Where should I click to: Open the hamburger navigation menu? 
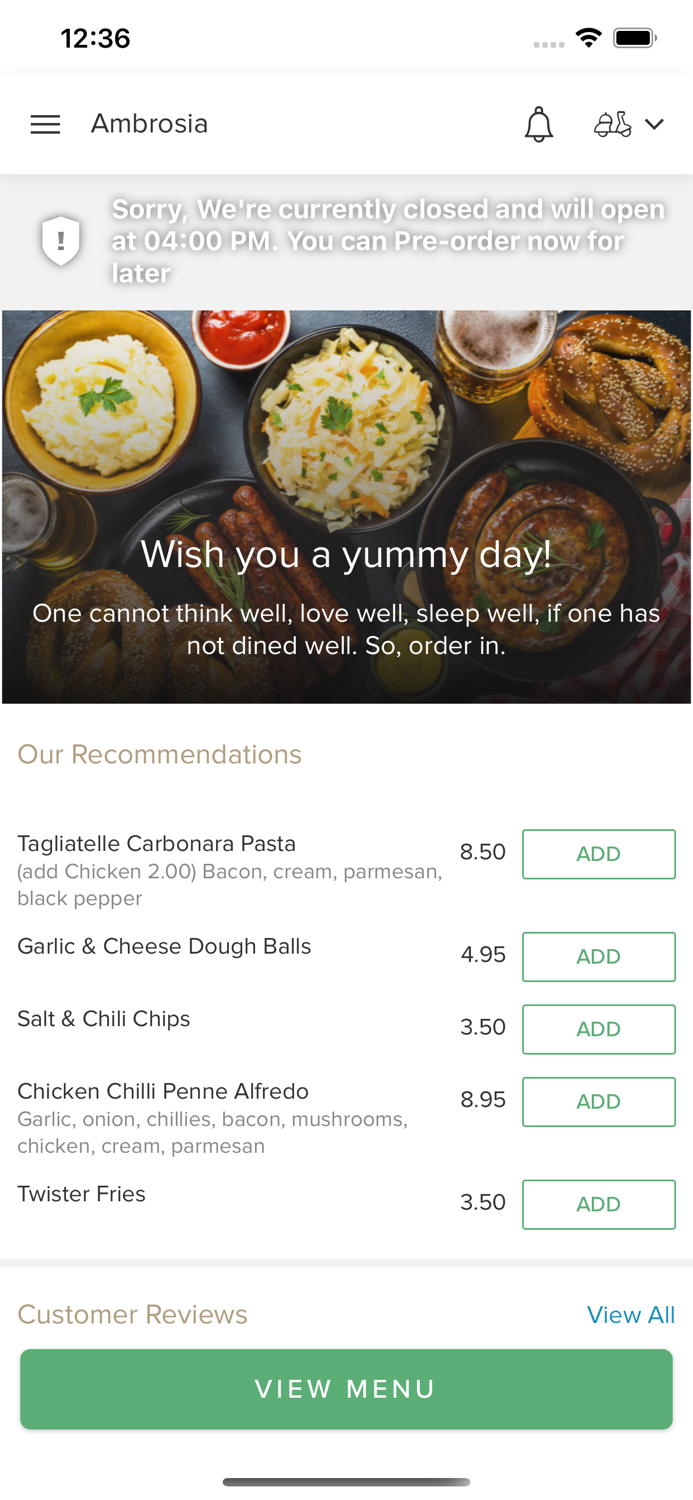tap(45, 124)
